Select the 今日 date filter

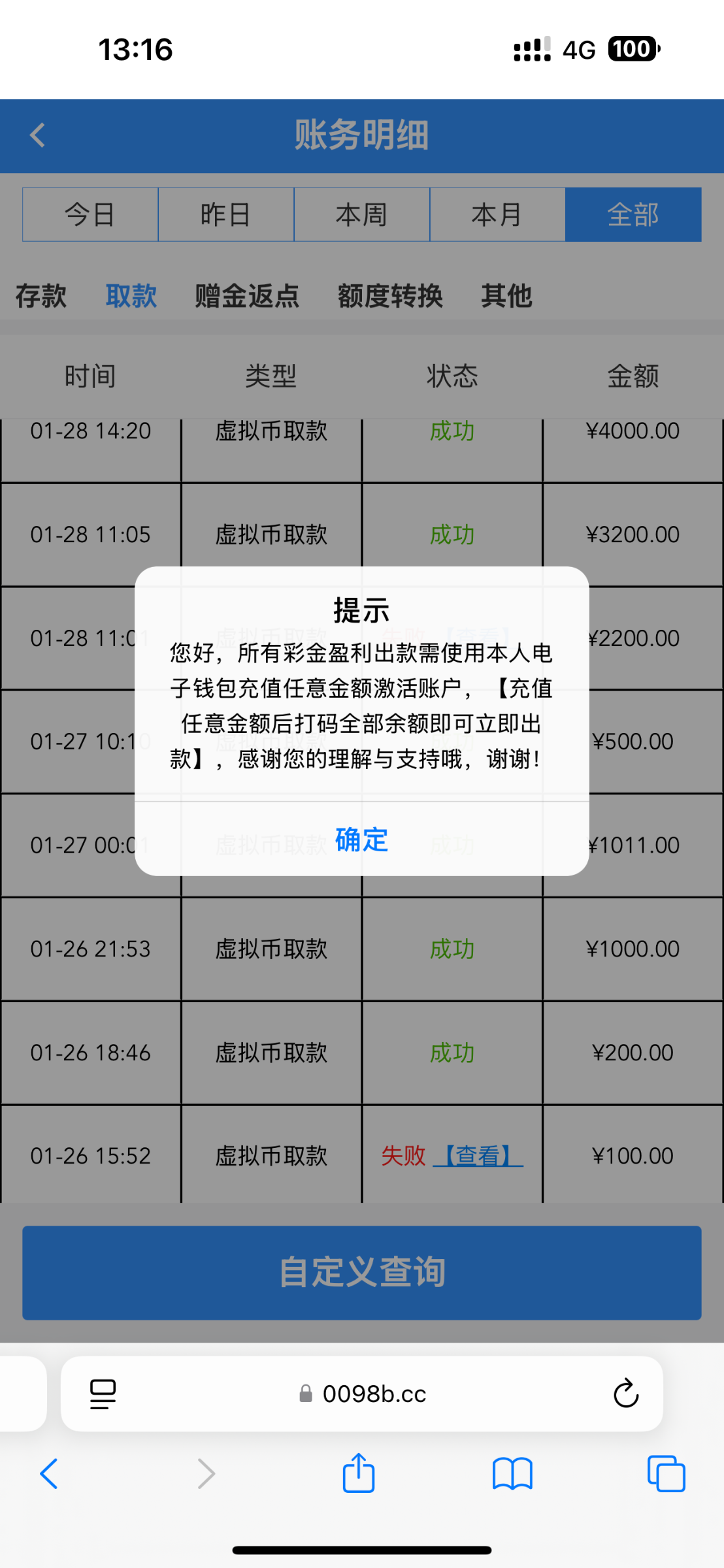(x=90, y=214)
